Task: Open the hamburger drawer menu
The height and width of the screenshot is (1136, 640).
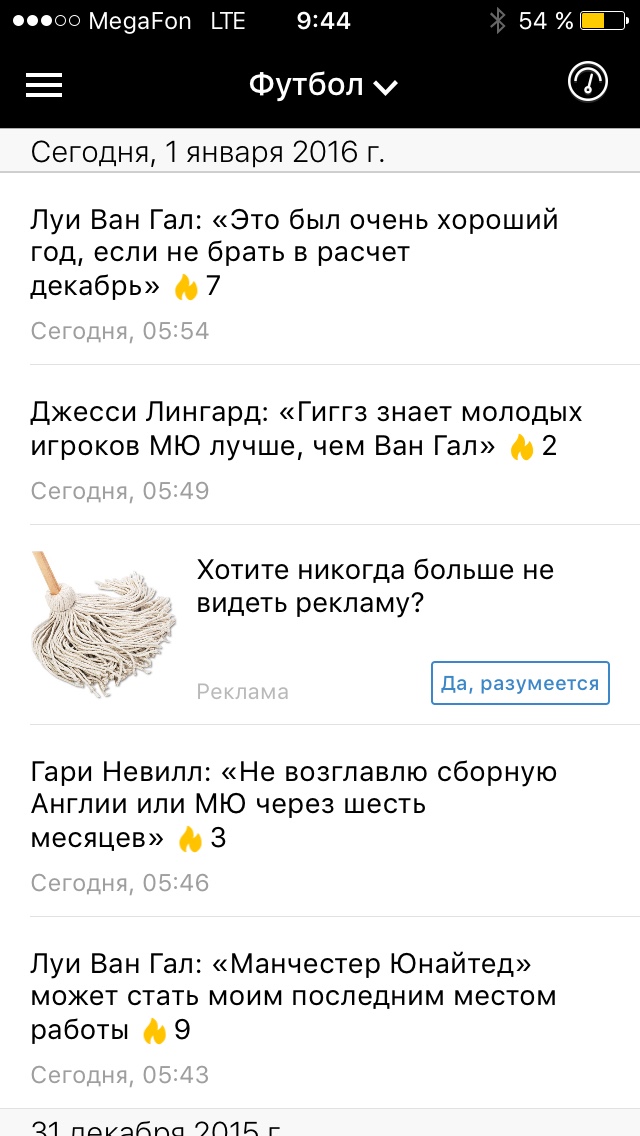Action: [44, 85]
